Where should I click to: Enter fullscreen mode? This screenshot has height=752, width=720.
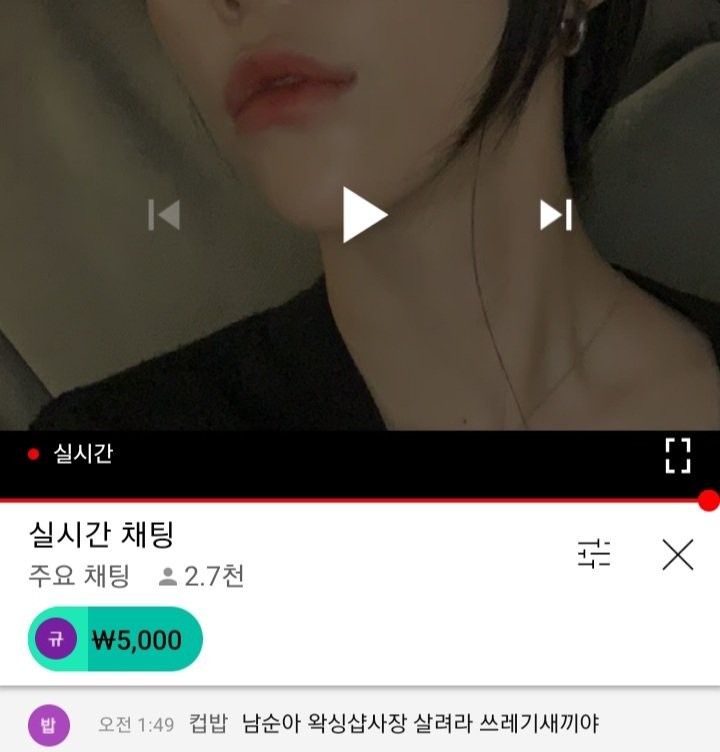(678, 455)
